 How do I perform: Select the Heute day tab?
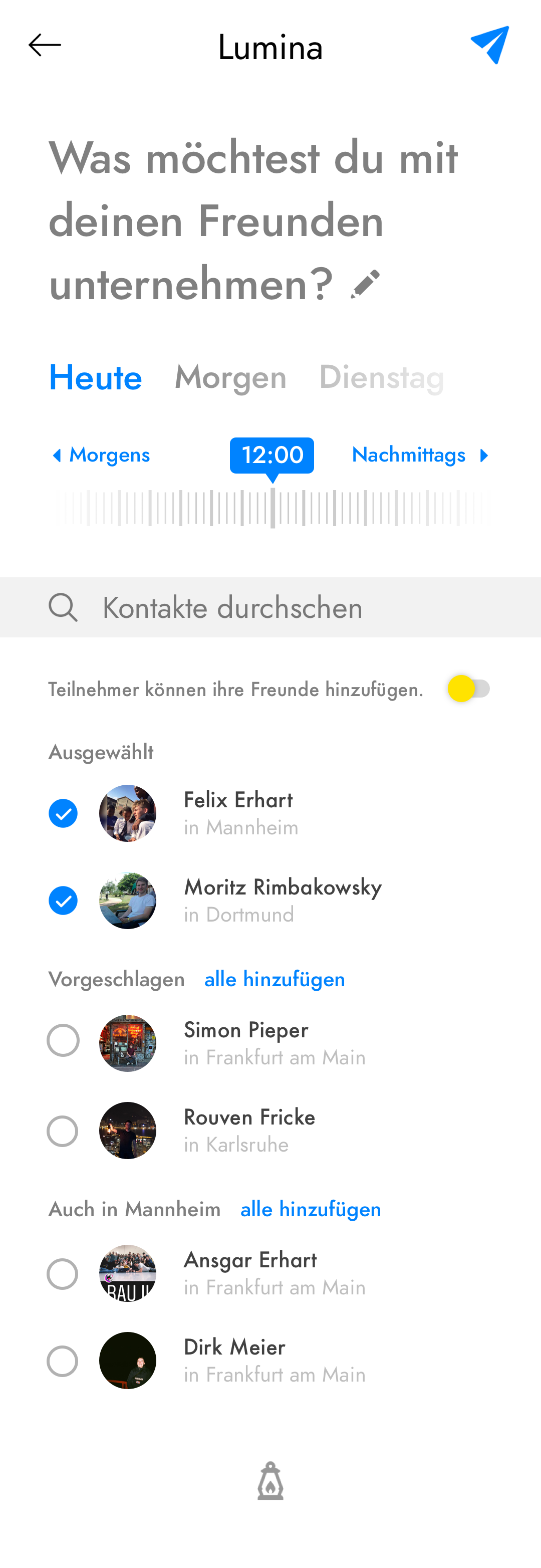pos(96,377)
